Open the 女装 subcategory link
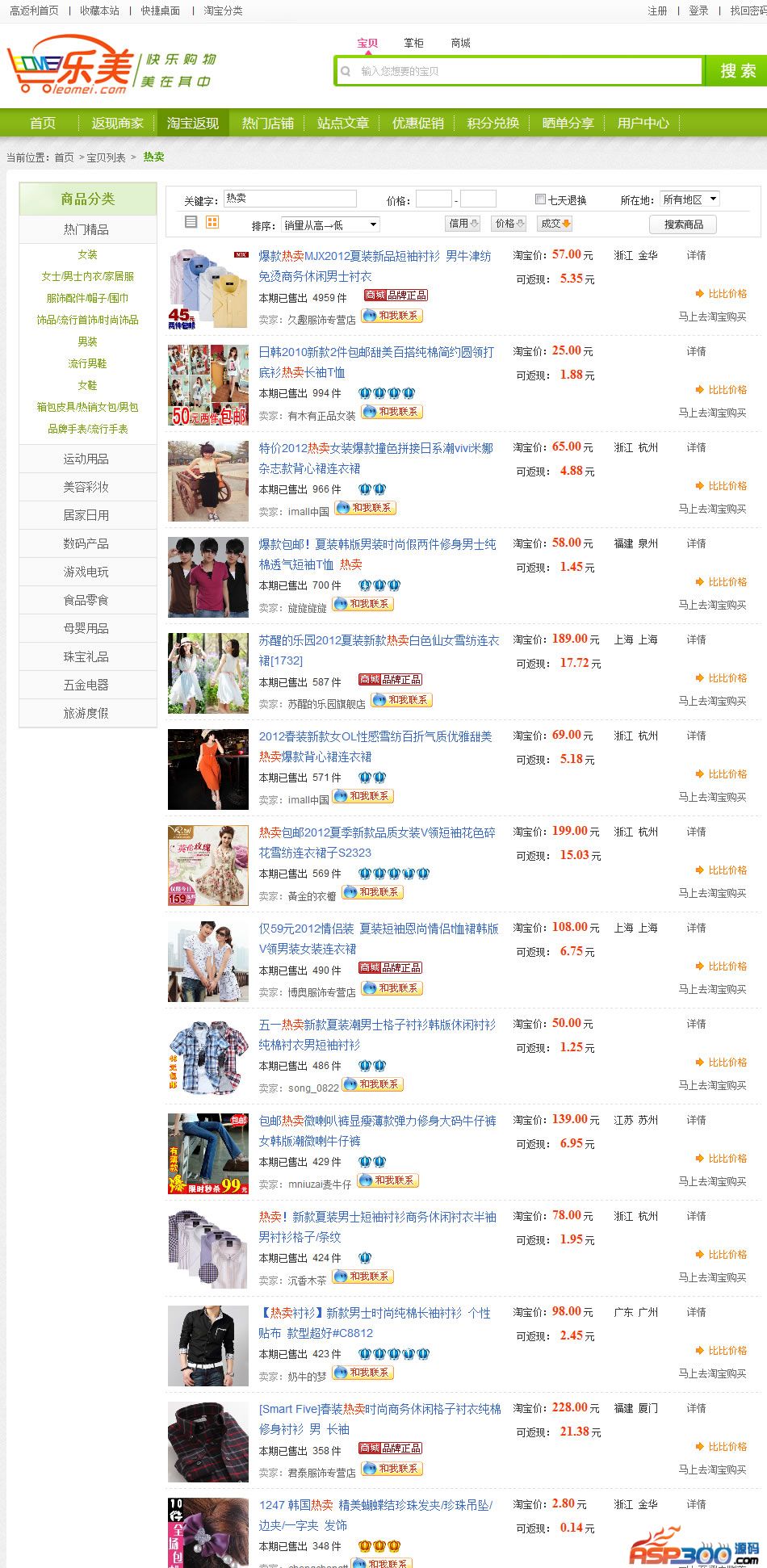 [x=87, y=254]
